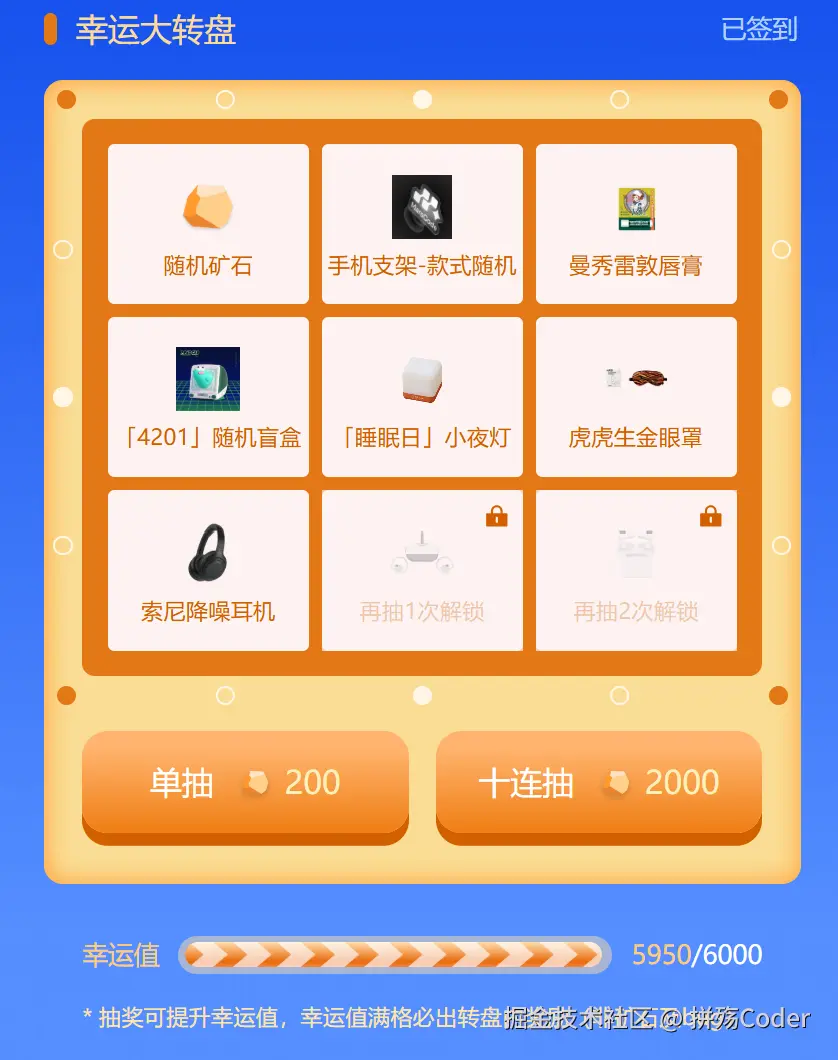Click the 5950/6000 lucky value counter
838x1060 pixels.
[697, 955]
